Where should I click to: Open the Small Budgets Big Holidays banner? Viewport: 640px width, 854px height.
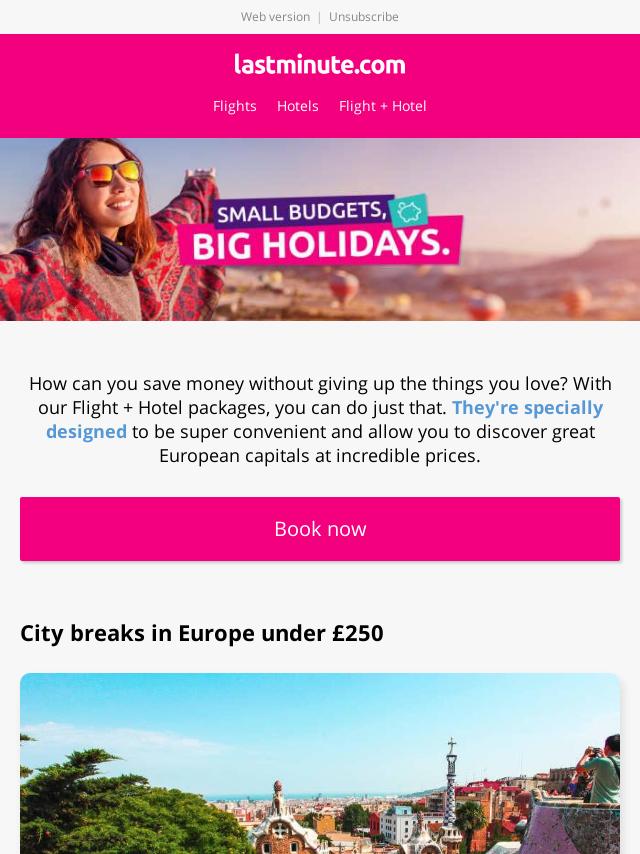point(320,229)
